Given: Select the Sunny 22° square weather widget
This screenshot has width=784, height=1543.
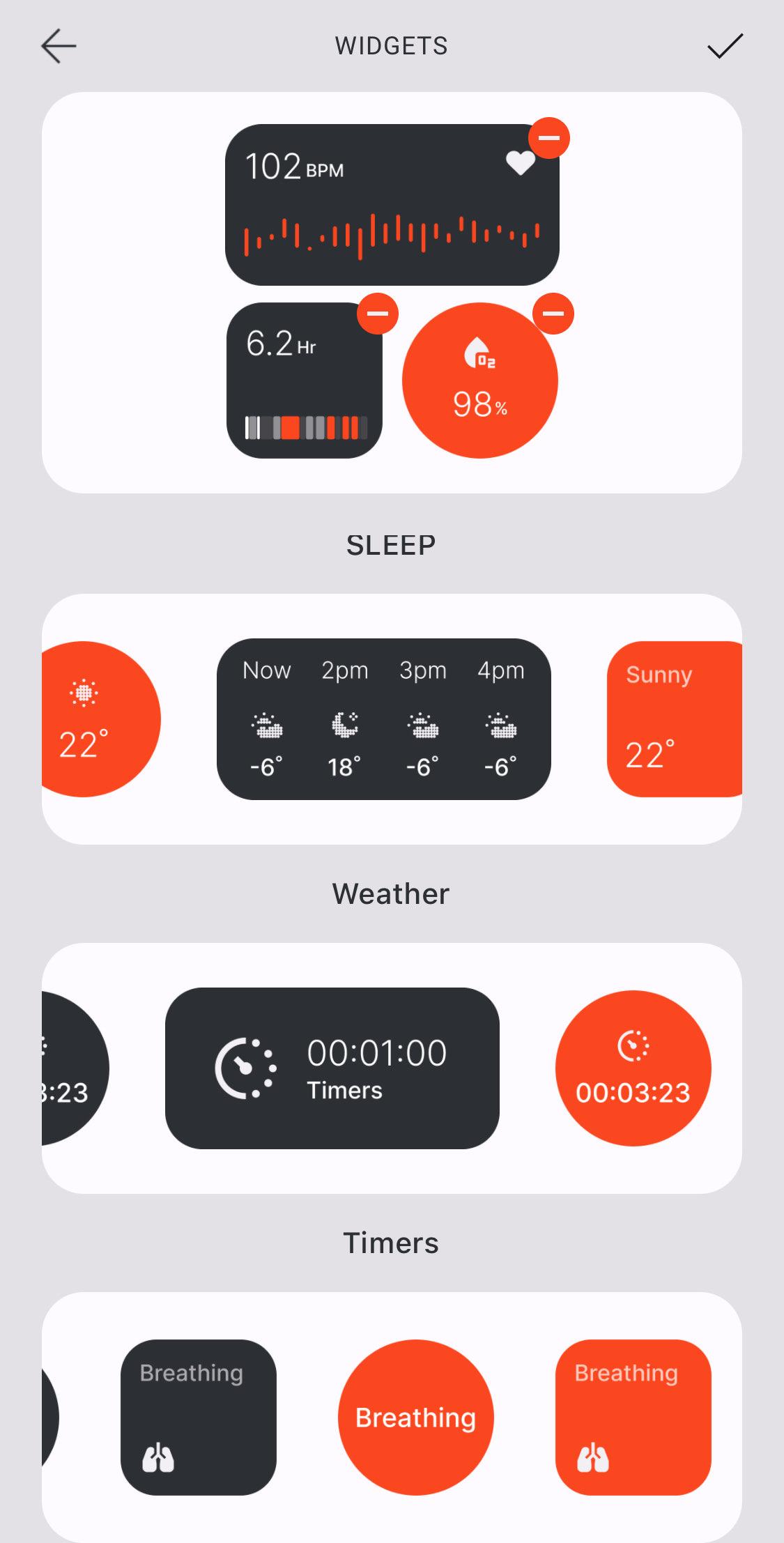Looking at the screenshot, I should tap(674, 719).
